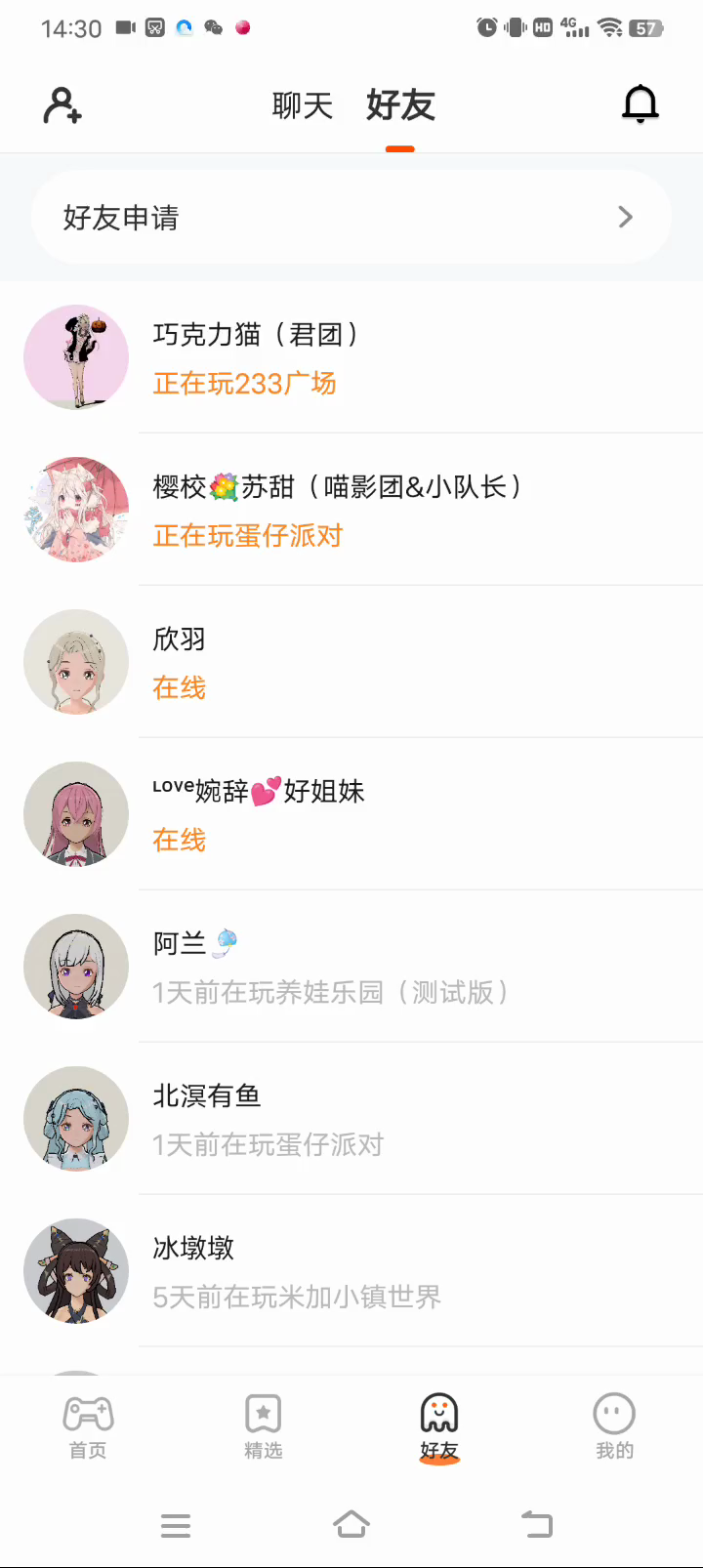Go to the 首页 bottom tab
The image size is (703, 1568).
pyautogui.click(x=88, y=1426)
